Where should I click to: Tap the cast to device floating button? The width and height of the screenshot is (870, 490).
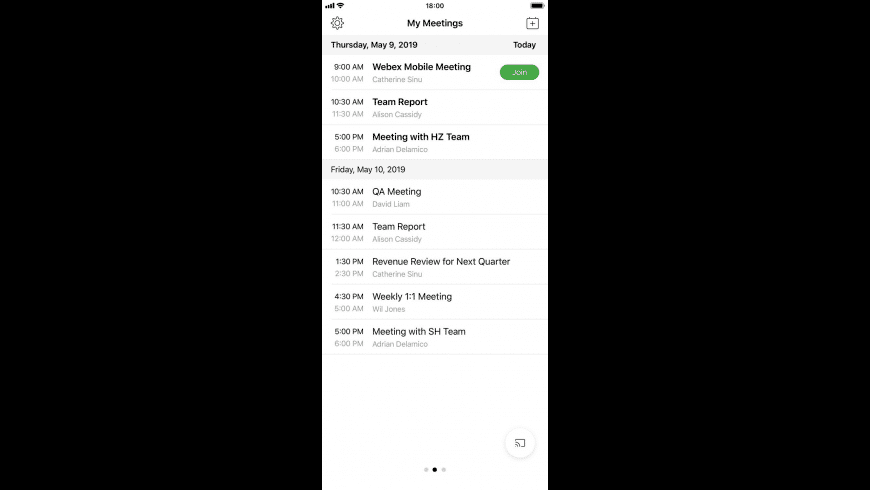click(520, 443)
